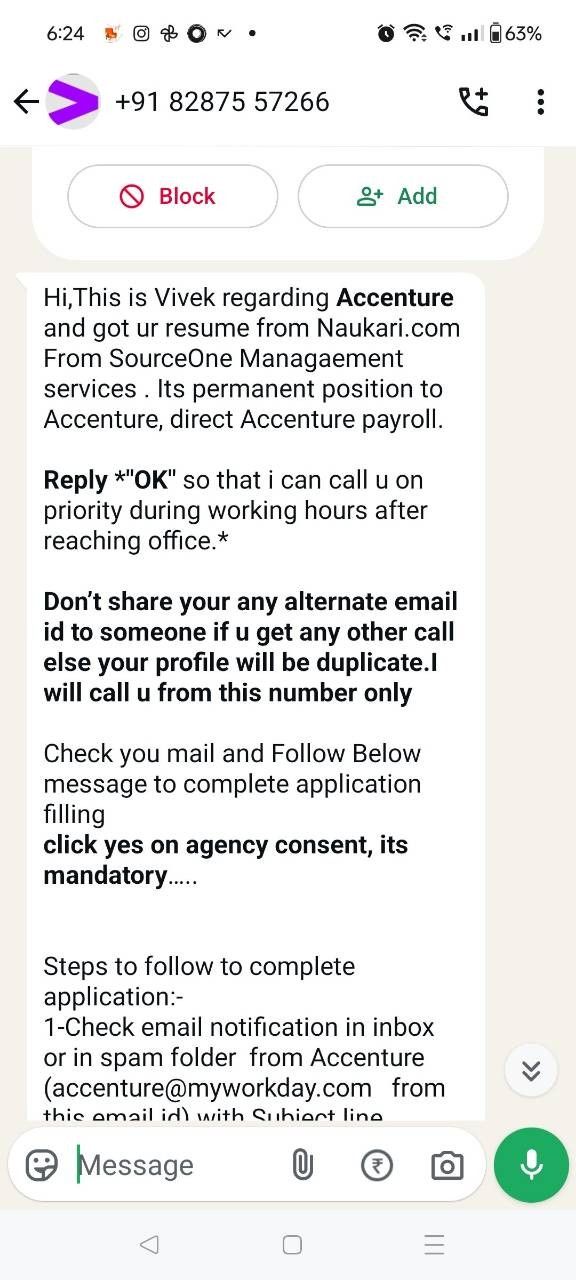Open the three-dot overflow menu

click(x=540, y=101)
